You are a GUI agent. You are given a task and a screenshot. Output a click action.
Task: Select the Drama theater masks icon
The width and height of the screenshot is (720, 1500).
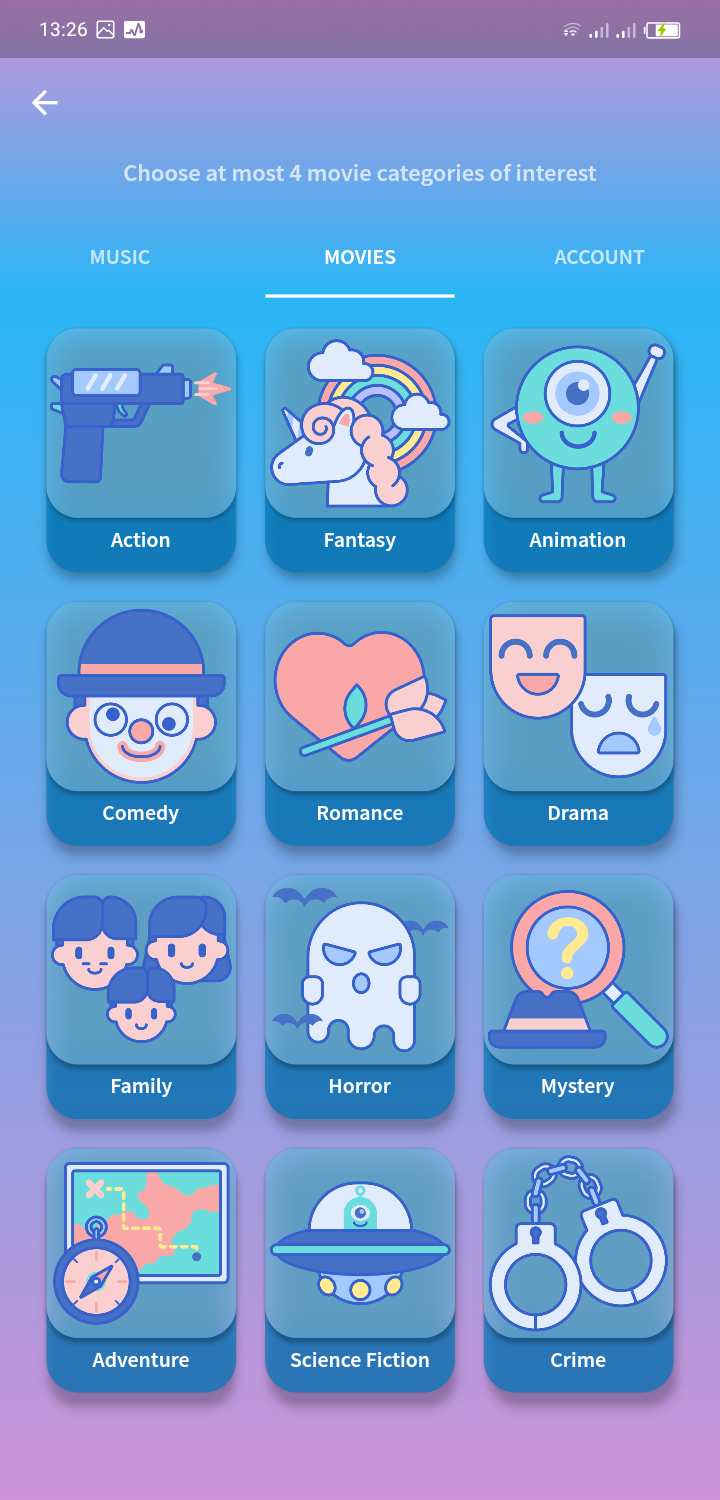578,696
